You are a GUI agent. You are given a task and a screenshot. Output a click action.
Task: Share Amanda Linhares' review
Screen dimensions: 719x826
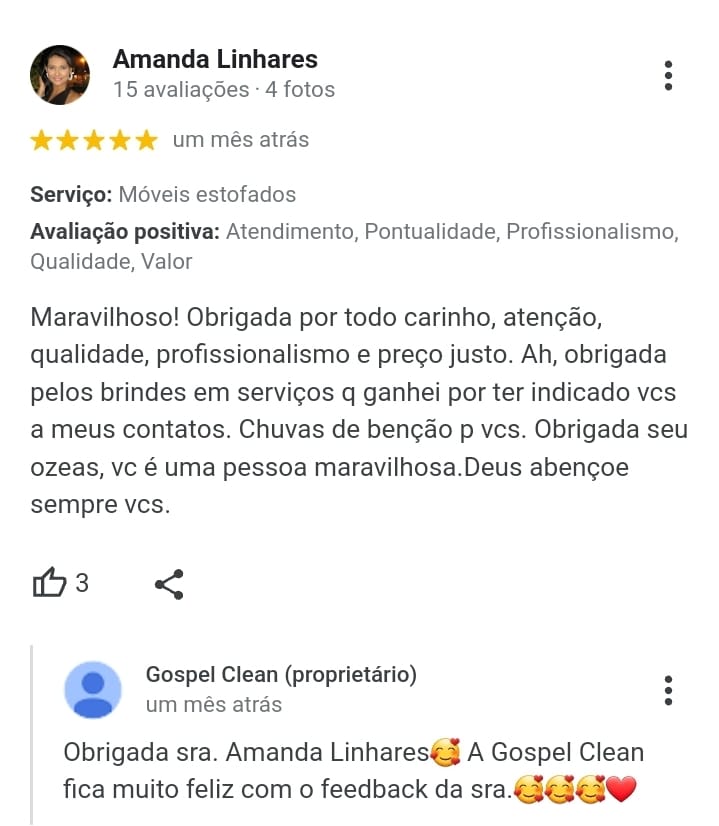pyautogui.click(x=169, y=584)
